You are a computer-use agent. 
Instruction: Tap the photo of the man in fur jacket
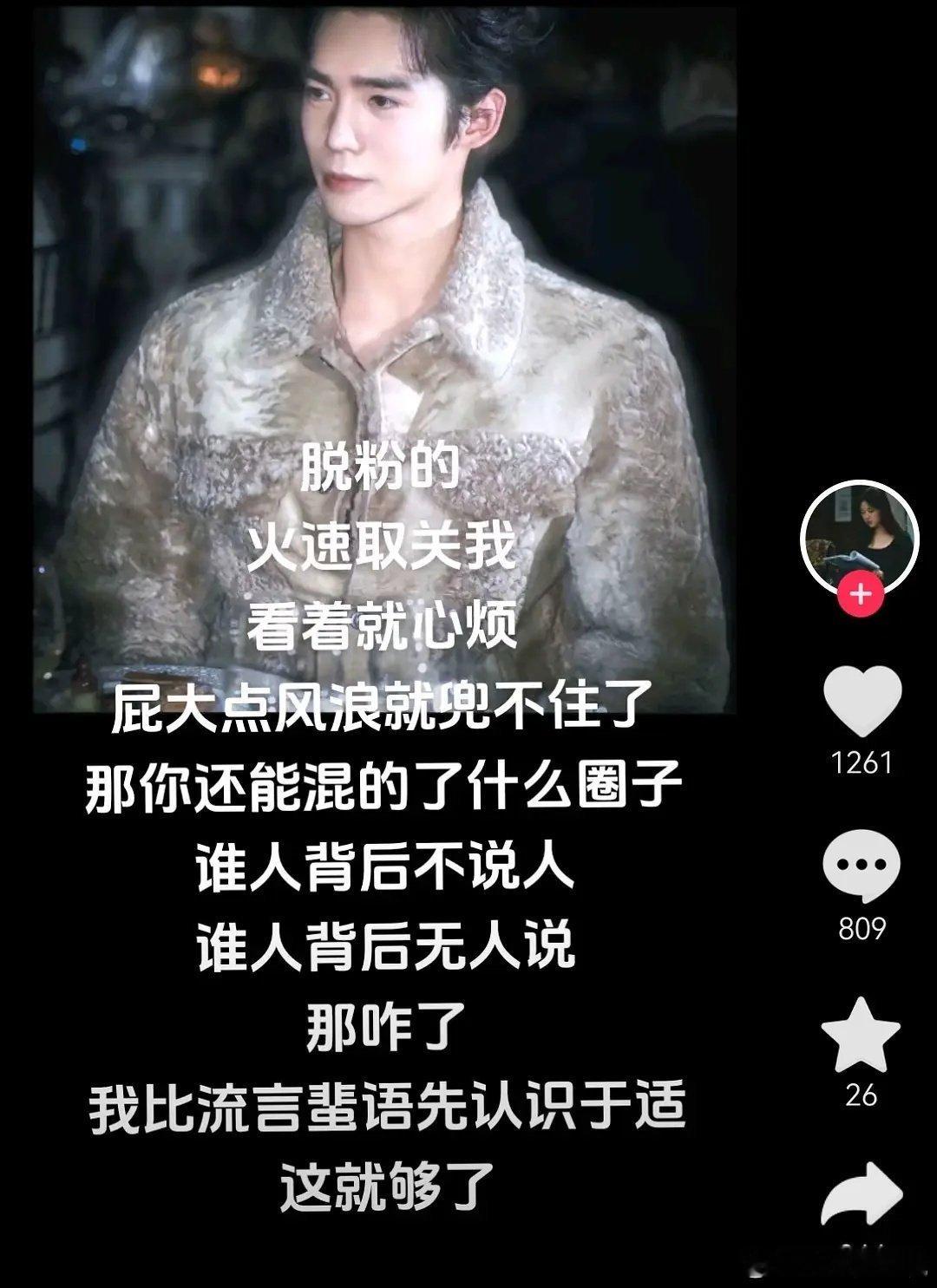point(390,260)
